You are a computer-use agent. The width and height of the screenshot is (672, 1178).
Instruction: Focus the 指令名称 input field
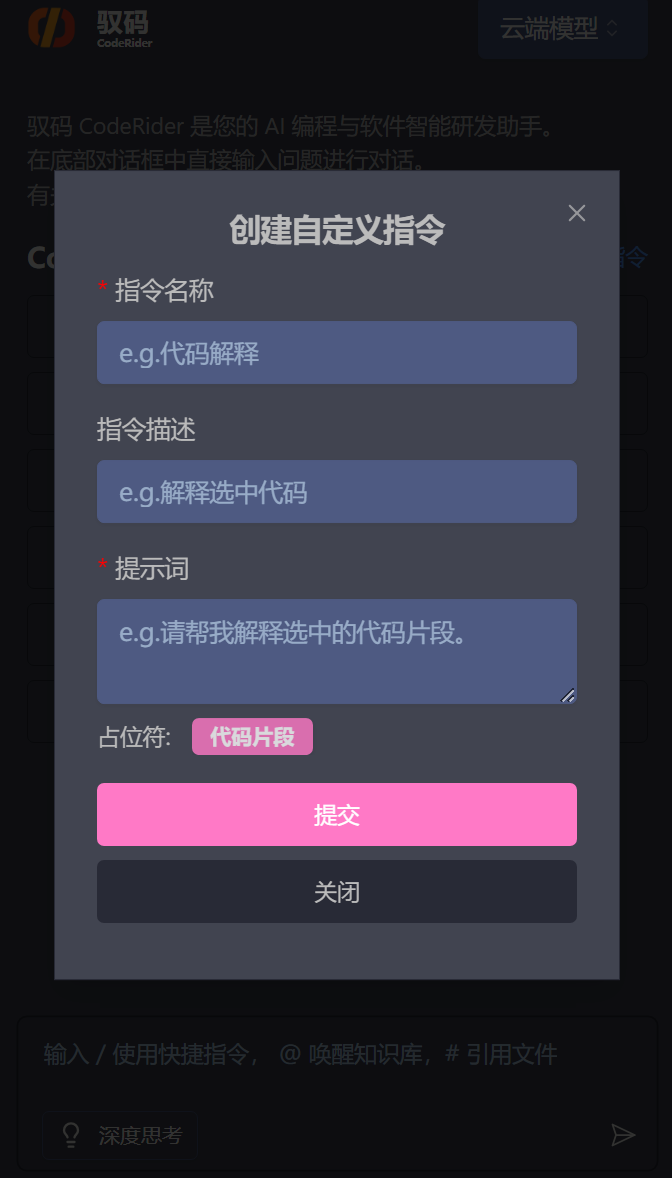[336, 352]
